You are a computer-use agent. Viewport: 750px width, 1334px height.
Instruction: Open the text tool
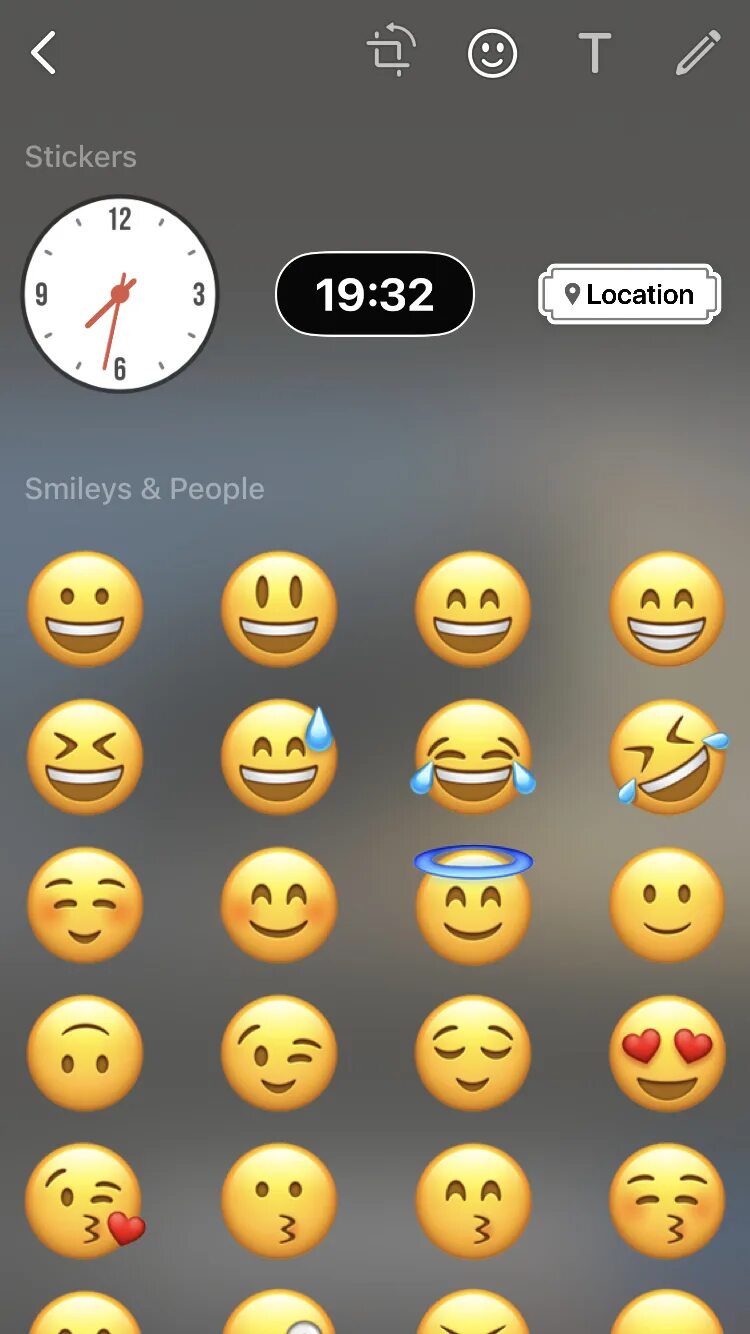point(595,53)
